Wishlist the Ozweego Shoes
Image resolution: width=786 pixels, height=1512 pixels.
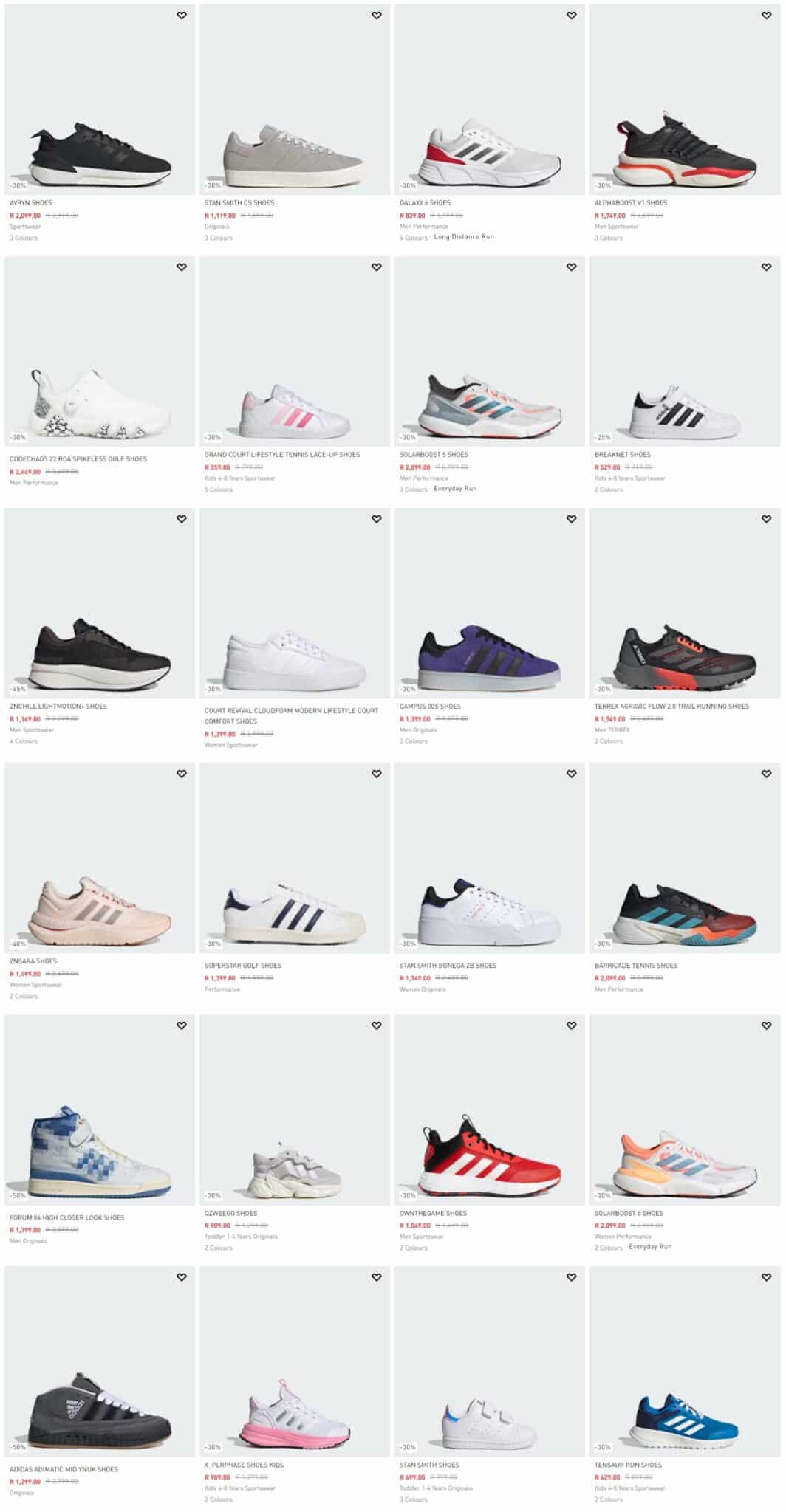pos(376,1025)
